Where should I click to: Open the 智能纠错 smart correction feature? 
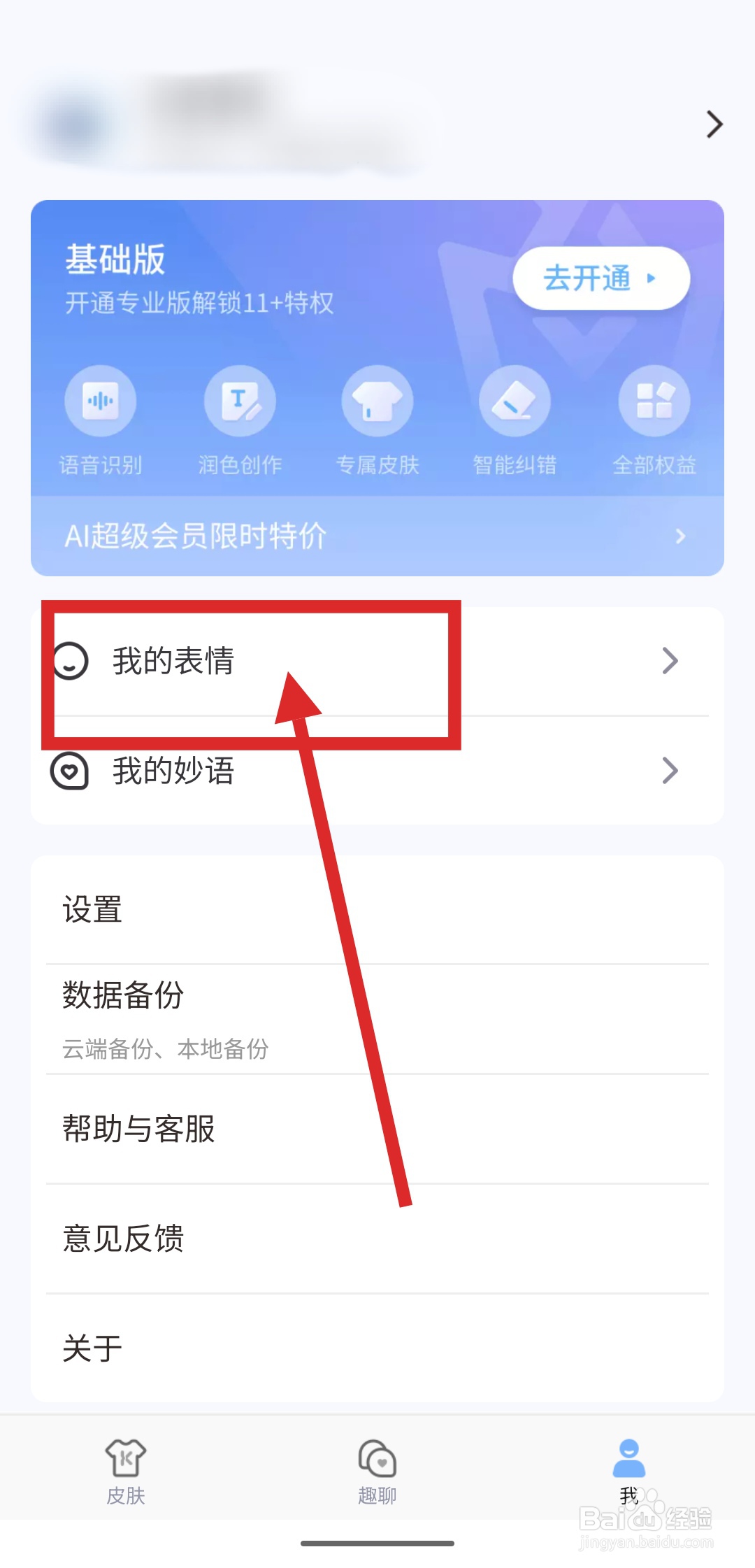point(515,401)
